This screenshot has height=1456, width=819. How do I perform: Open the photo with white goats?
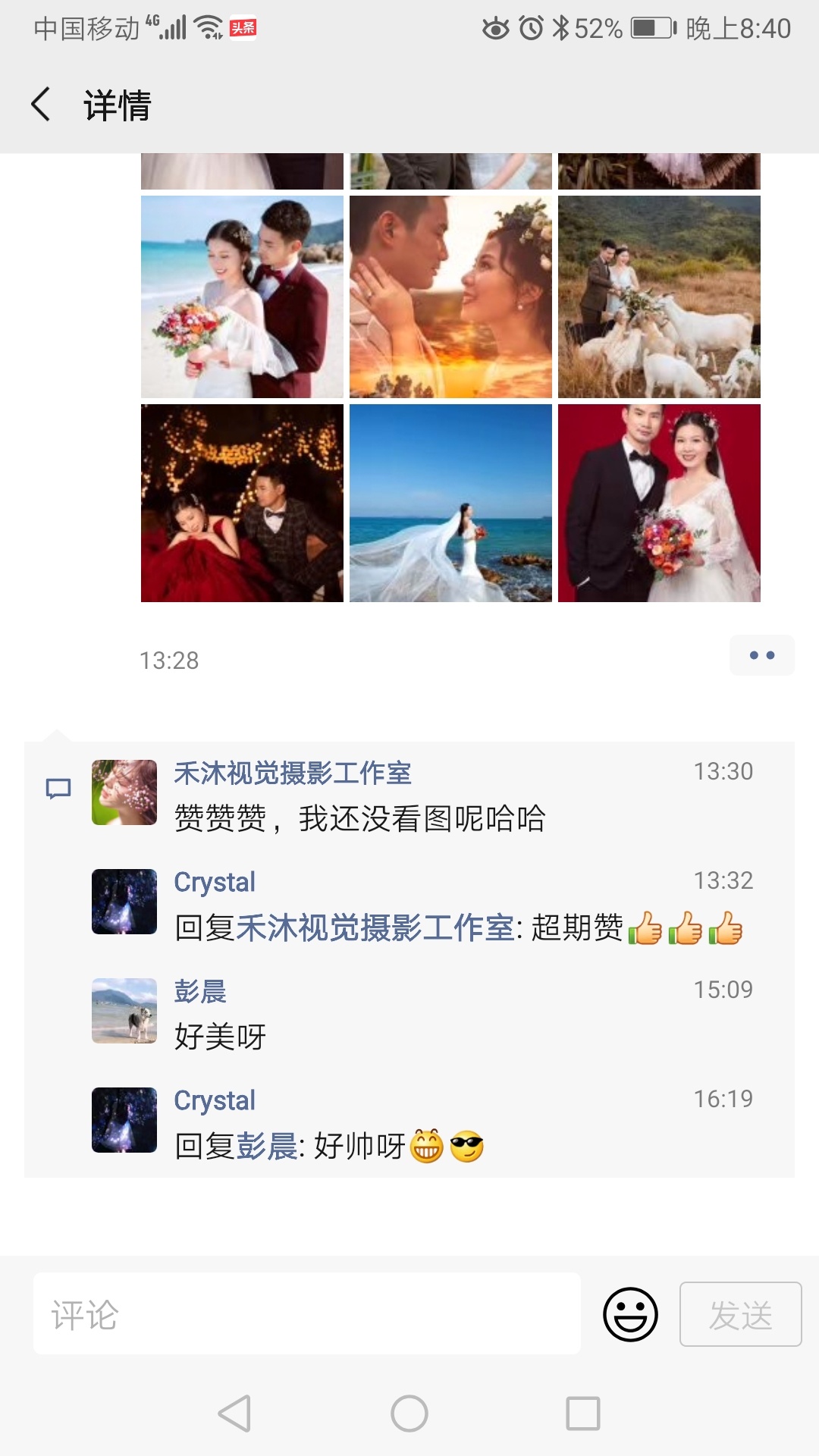659,297
